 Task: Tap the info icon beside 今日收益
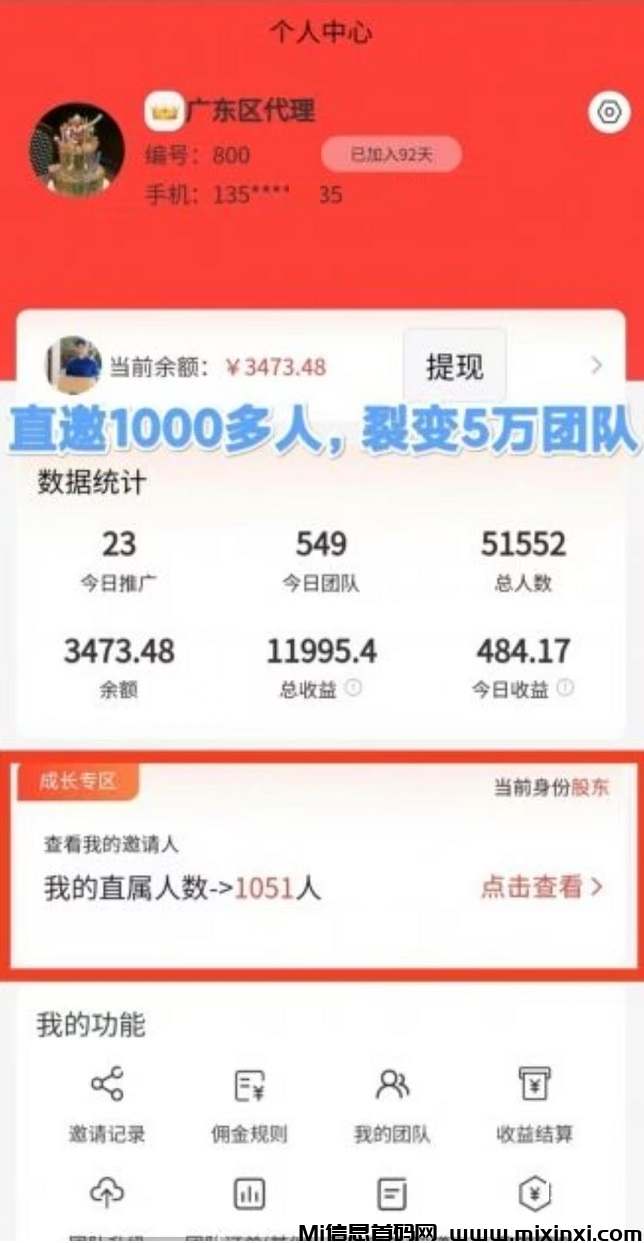click(566, 689)
